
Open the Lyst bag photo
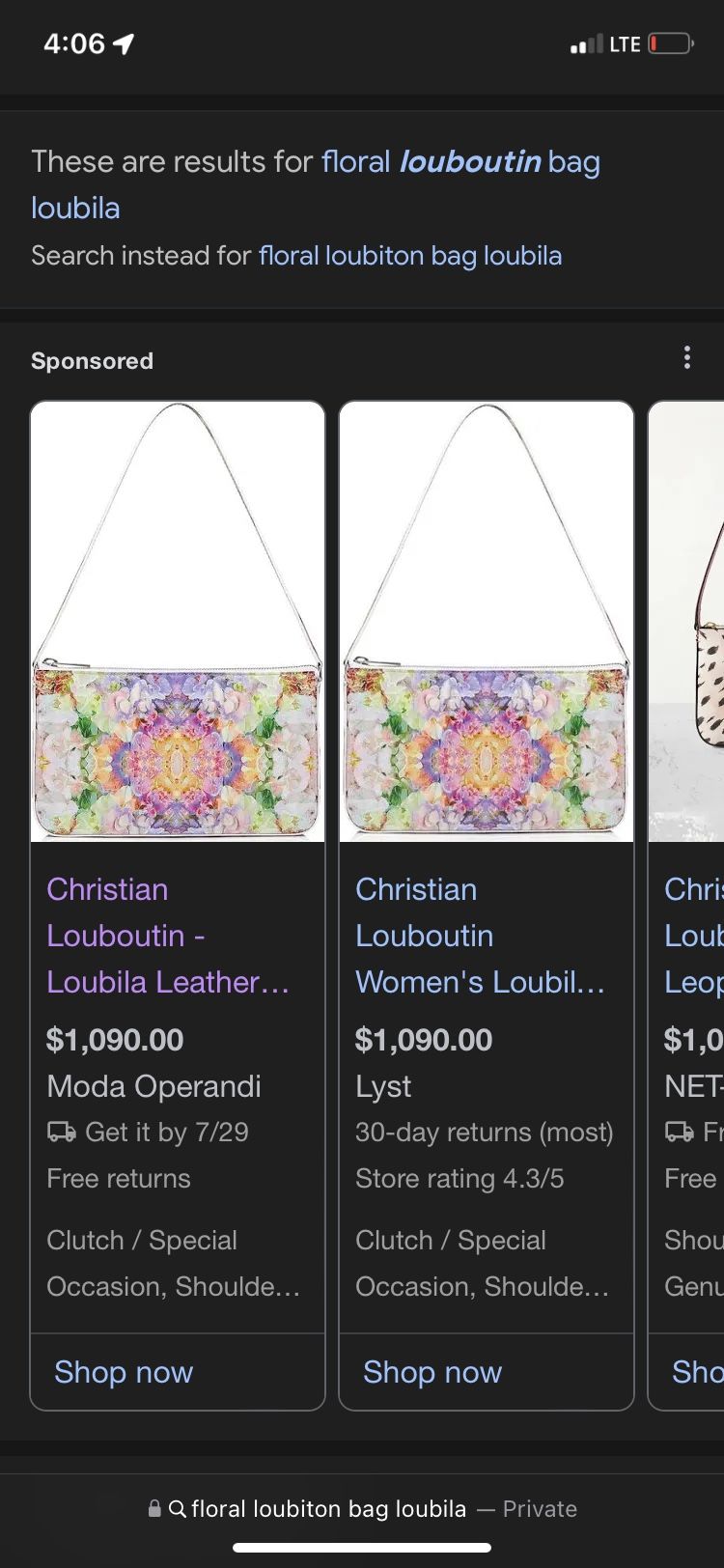[x=487, y=622]
